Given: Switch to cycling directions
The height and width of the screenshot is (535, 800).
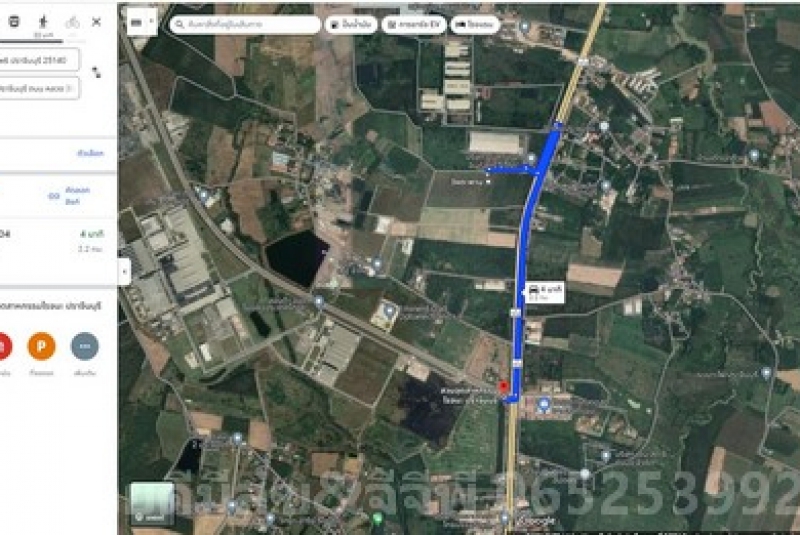Looking at the screenshot, I should (x=72, y=21).
